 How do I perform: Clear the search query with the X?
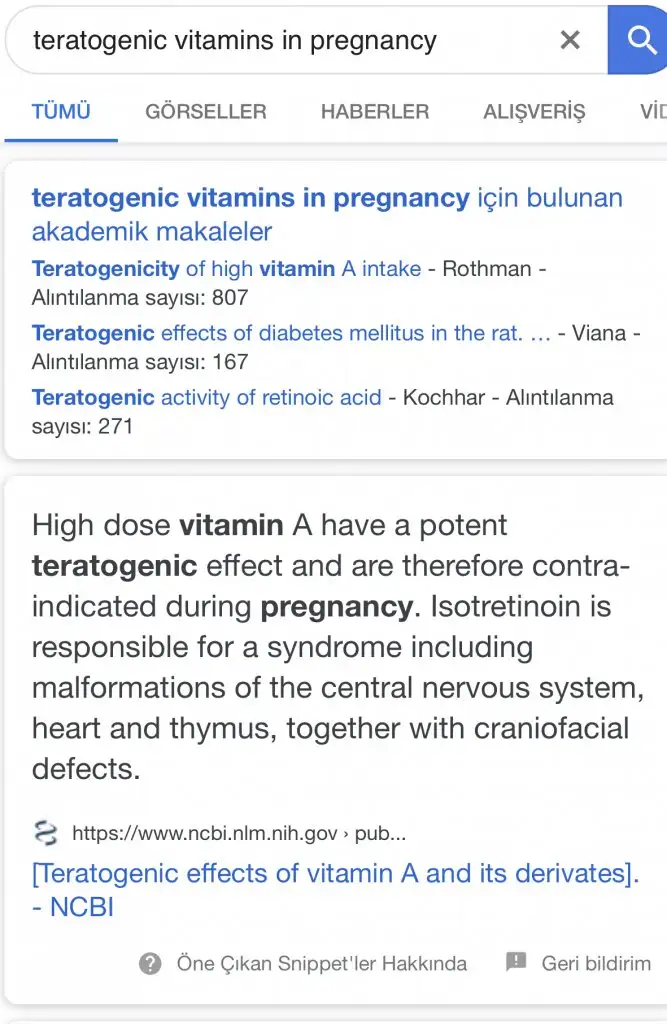pos(569,40)
